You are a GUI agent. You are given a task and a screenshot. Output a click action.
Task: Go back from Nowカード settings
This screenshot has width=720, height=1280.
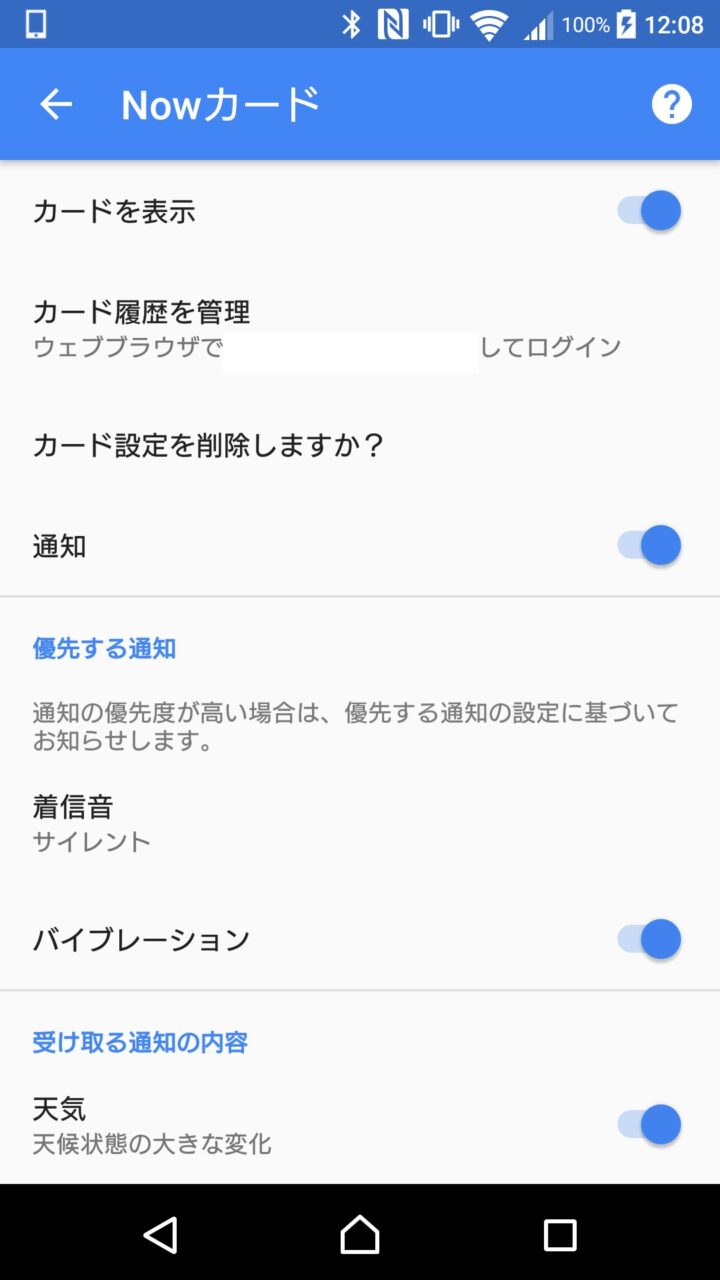click(x=56, y=104)
